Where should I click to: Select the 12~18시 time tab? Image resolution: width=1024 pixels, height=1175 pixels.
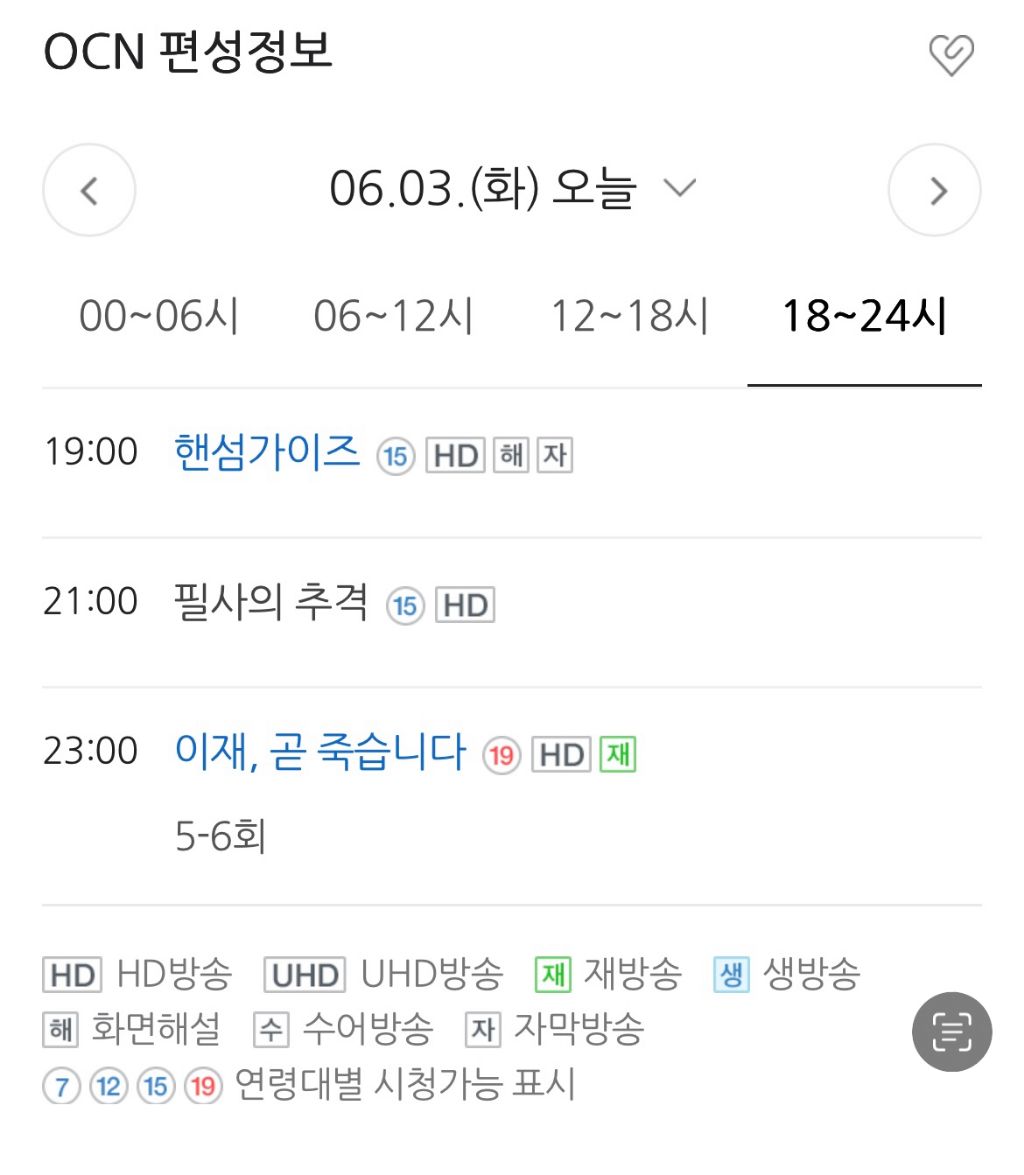click(628, 314)
